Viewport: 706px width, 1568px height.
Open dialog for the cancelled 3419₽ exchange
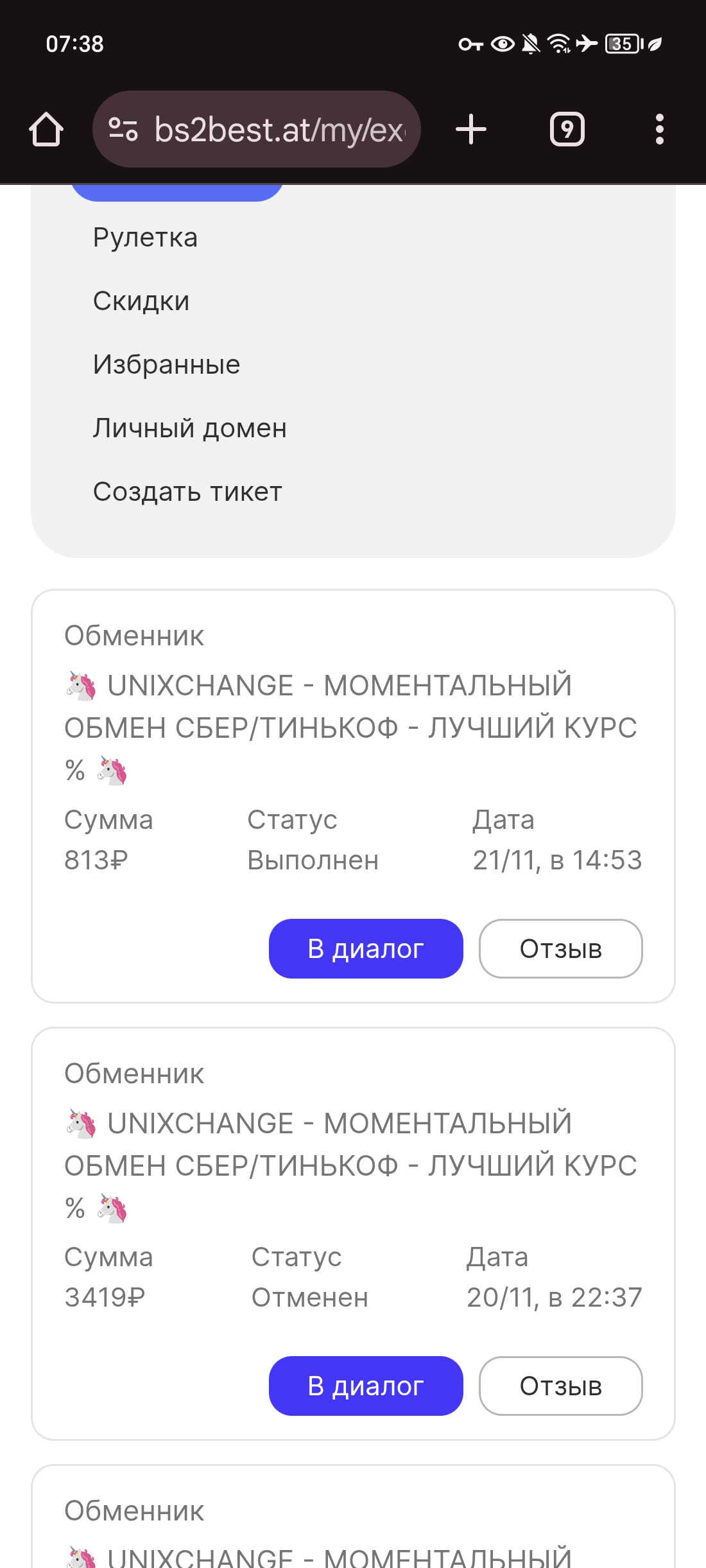pyautogui.click(x=366, y=1386)
